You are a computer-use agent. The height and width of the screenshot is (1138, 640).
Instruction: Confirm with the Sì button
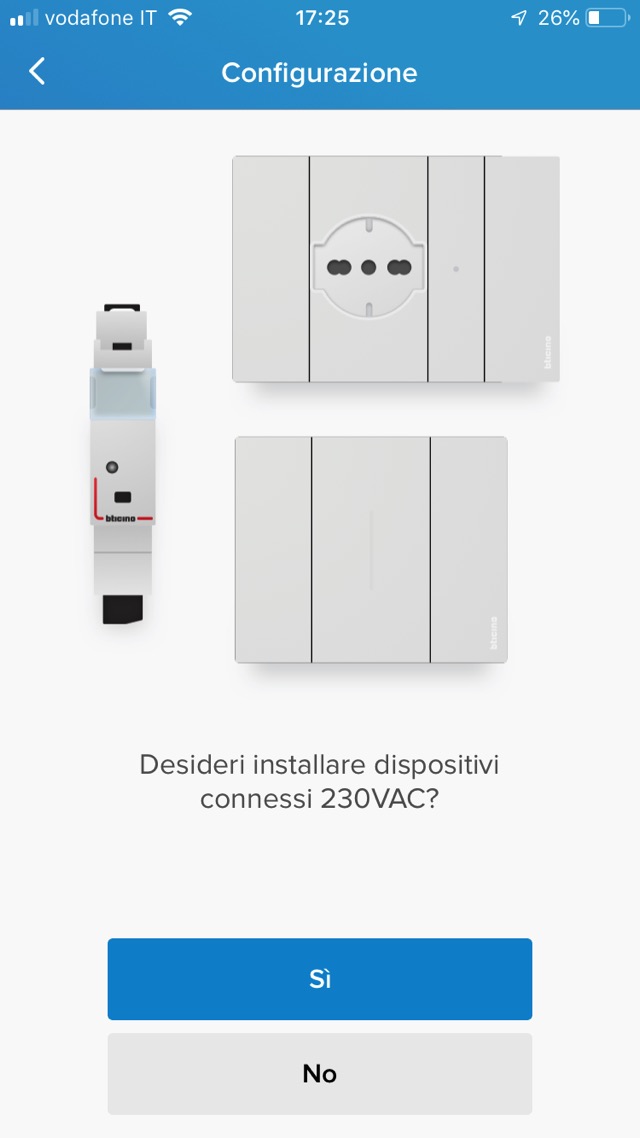pos(319,979)
